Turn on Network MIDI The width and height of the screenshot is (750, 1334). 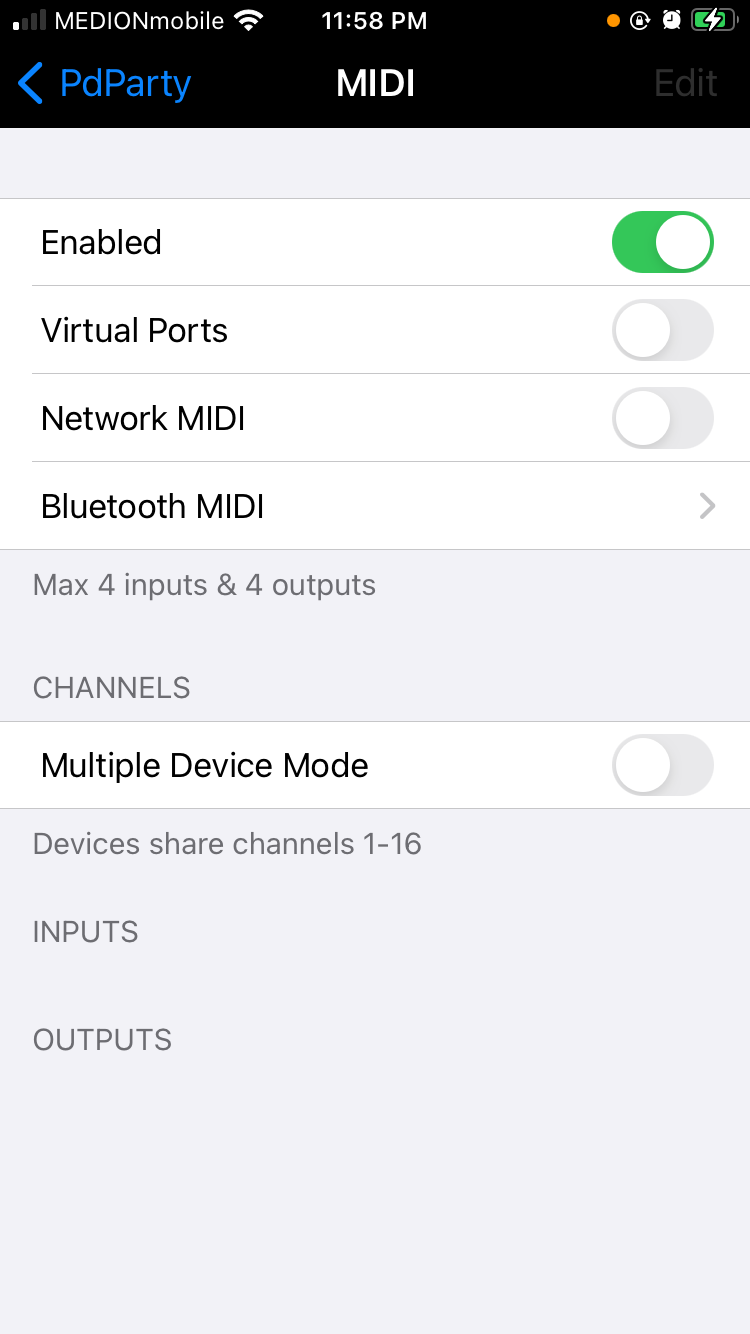coord(662,418)
